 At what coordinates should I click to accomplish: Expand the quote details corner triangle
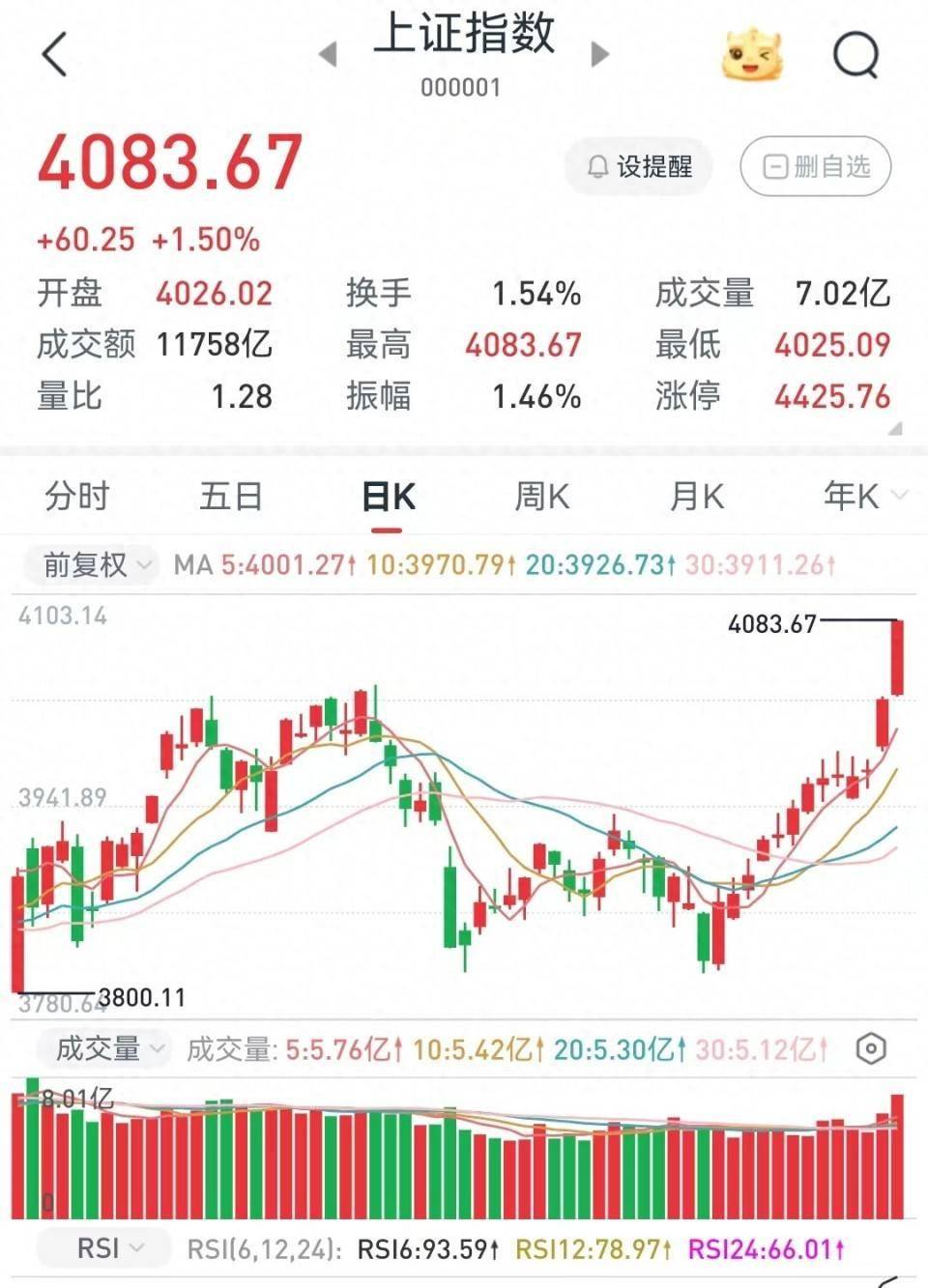pyautogui.click(x=895, y=427)
